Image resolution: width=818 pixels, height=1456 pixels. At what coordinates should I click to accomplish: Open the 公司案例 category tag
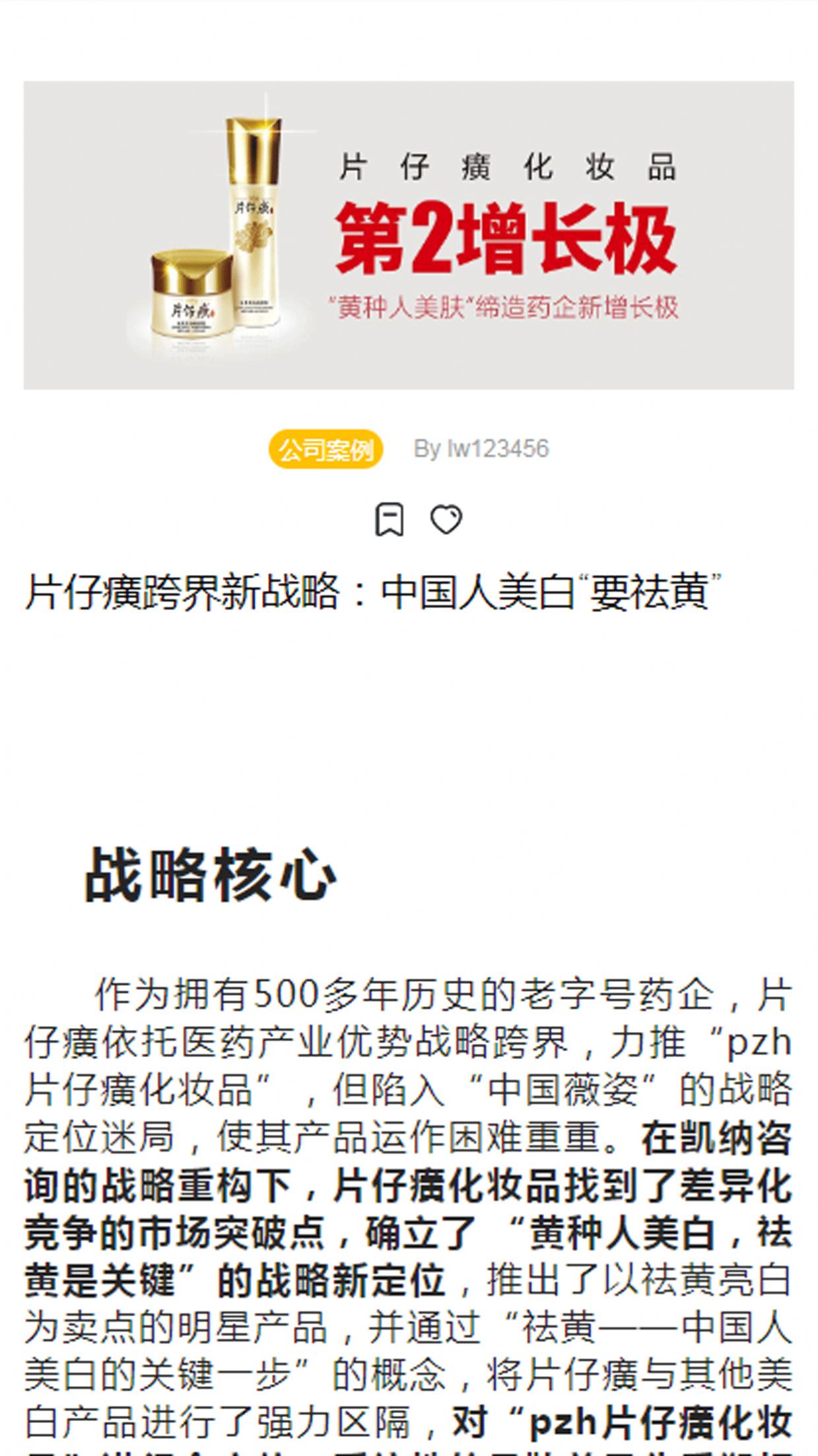(325, 450)
